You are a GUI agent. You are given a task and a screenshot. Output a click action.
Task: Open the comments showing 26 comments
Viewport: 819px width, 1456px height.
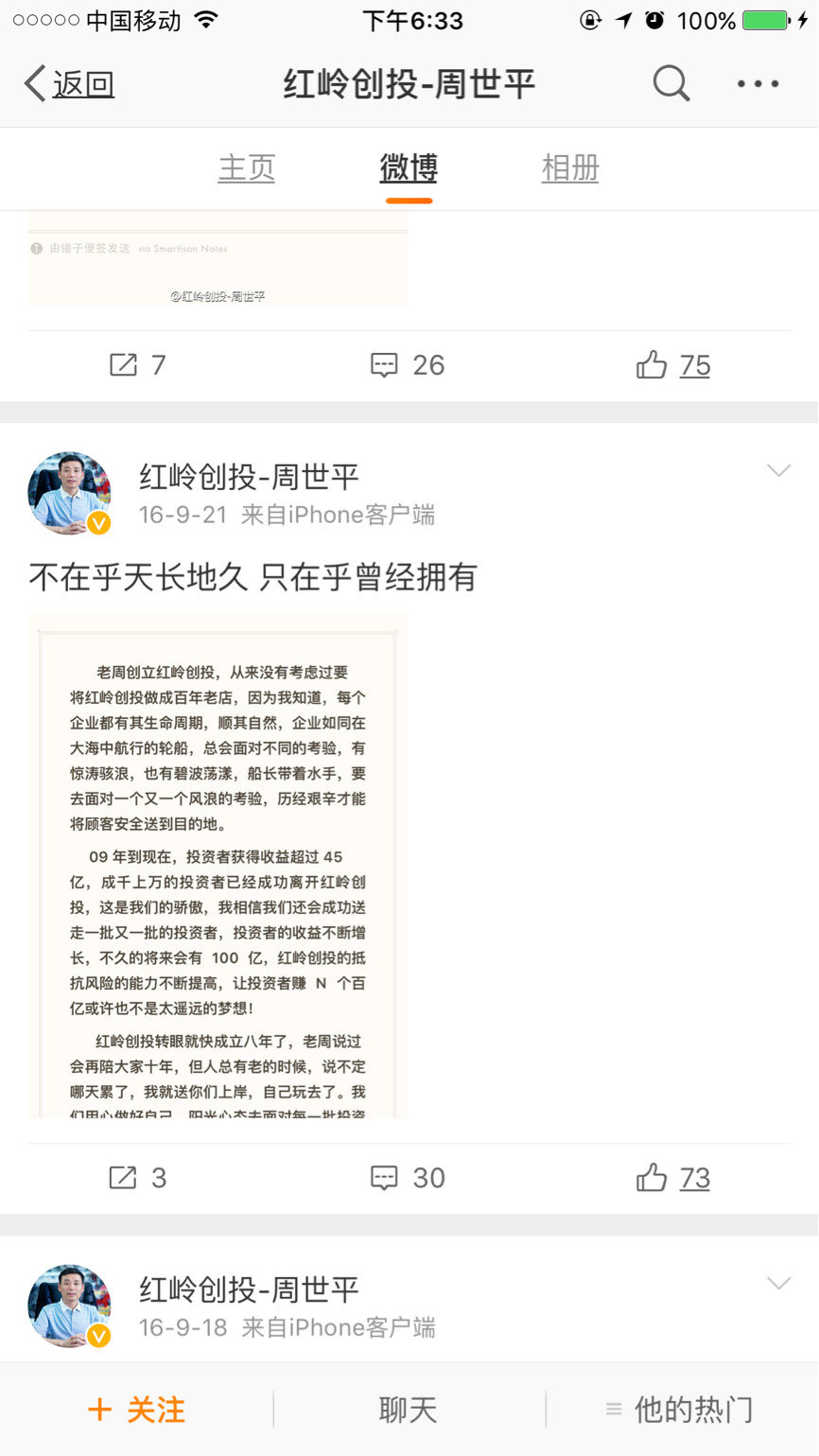click(408, 365)
